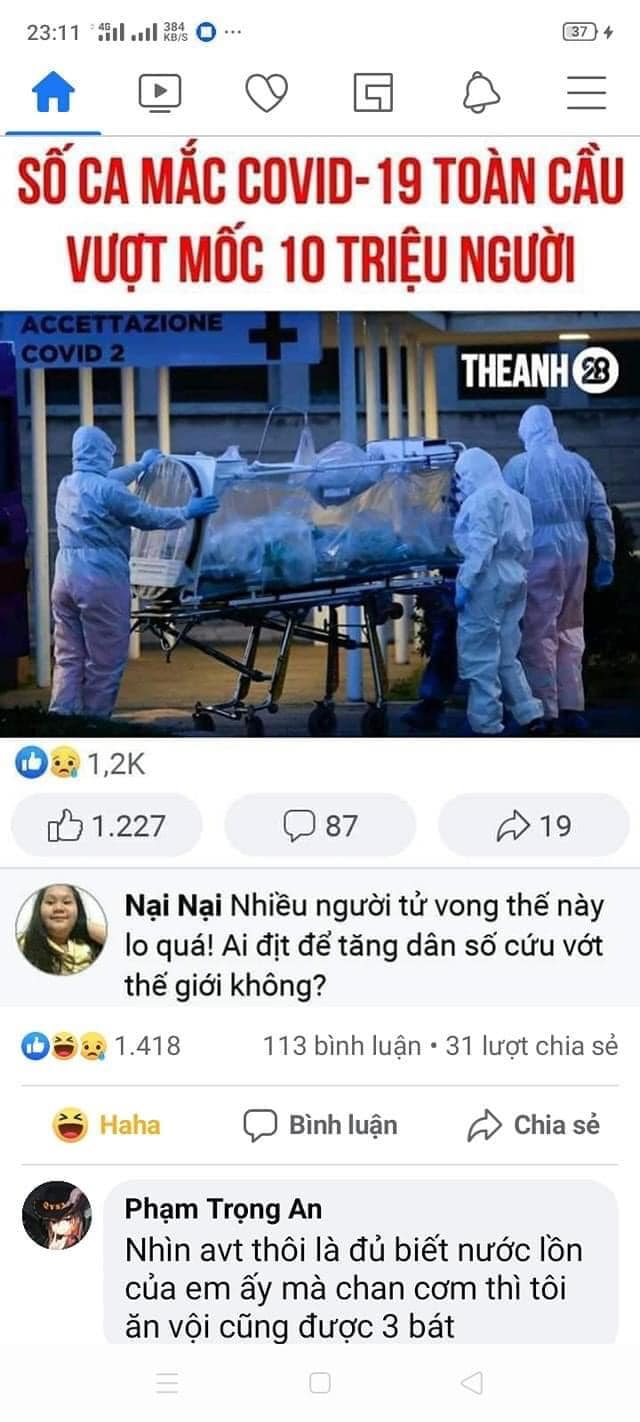Image resolution: width=640 pixels, height=1422 pixels.
Task: Open the 113 bình luận comments list
Action: [342, 1046]
